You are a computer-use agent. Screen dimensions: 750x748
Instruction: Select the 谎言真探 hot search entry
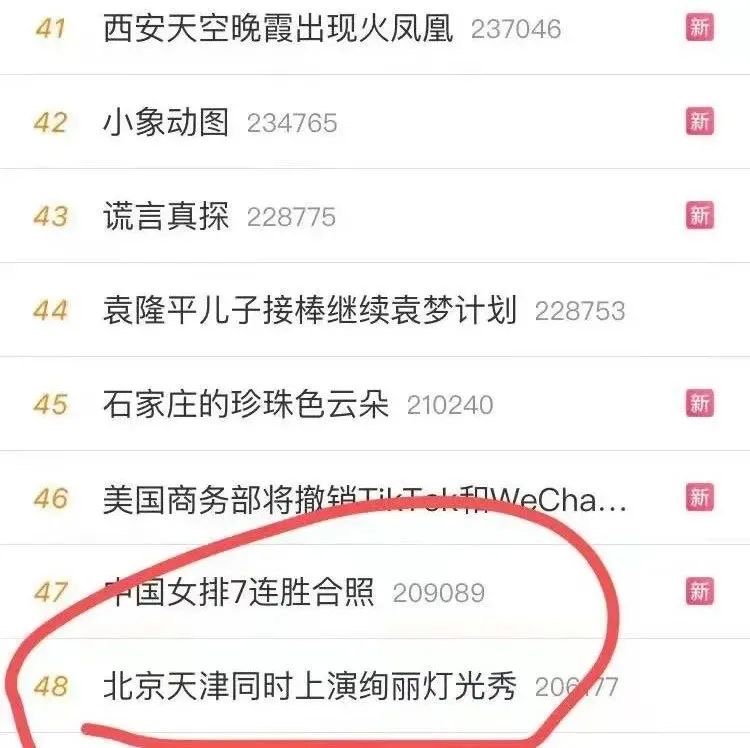point(166,216)
